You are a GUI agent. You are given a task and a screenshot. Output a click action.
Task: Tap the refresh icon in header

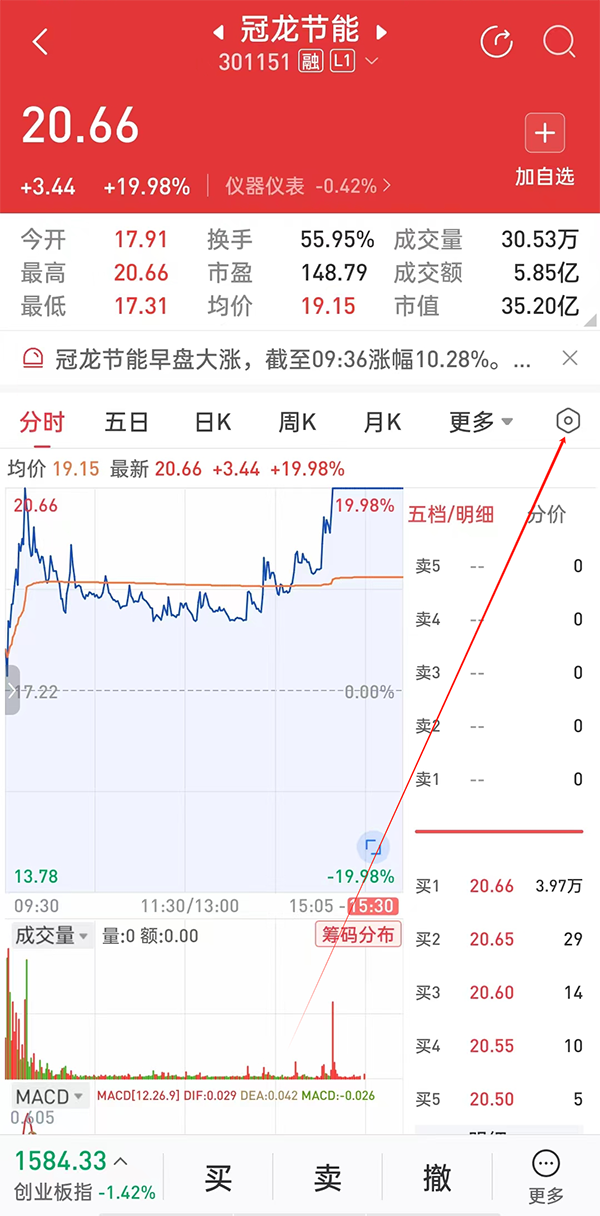point(496,42)
